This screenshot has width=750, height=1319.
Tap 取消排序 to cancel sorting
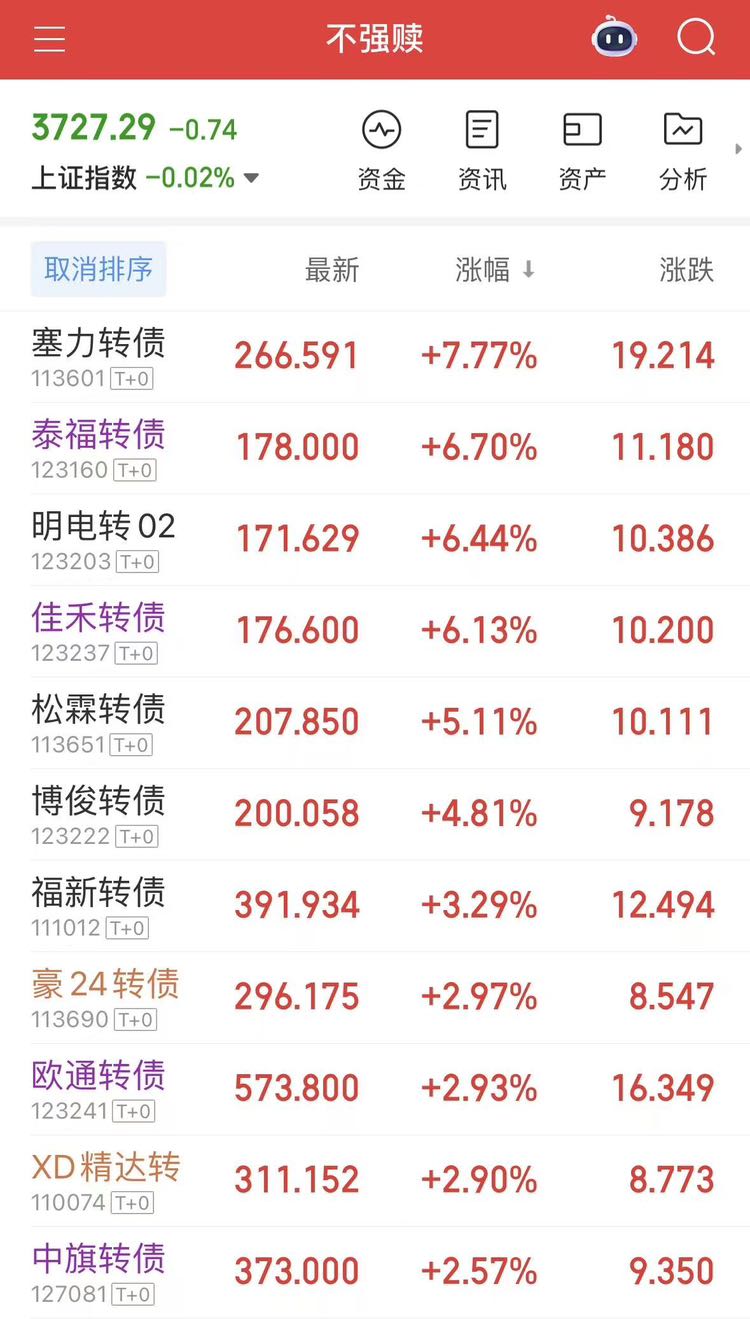pos(98,269)
